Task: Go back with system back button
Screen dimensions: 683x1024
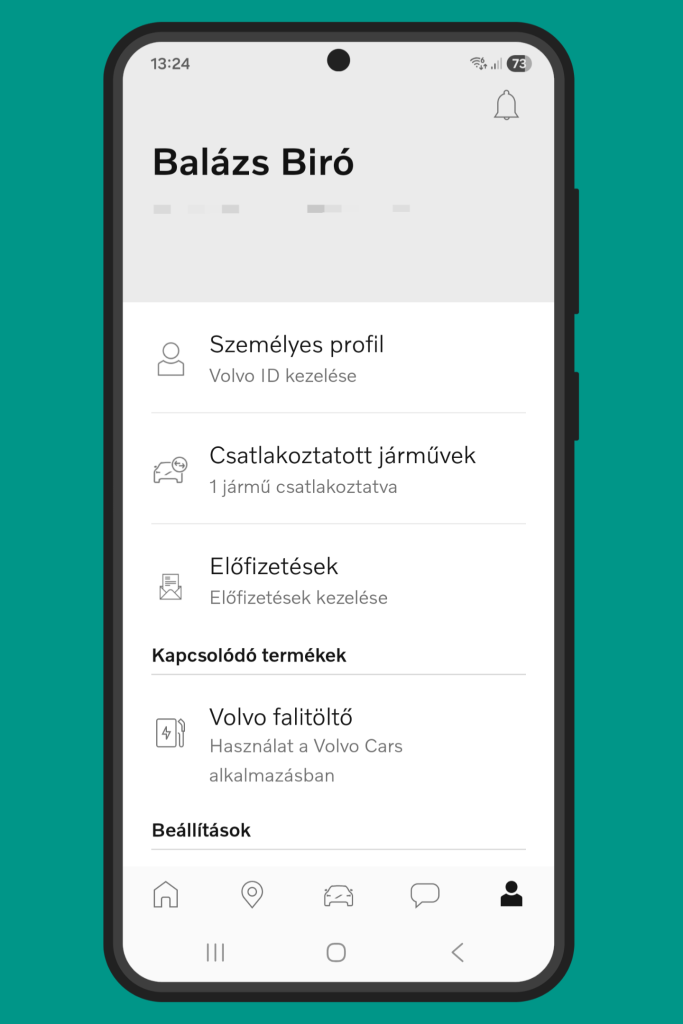Action: (x=457, y=952)
